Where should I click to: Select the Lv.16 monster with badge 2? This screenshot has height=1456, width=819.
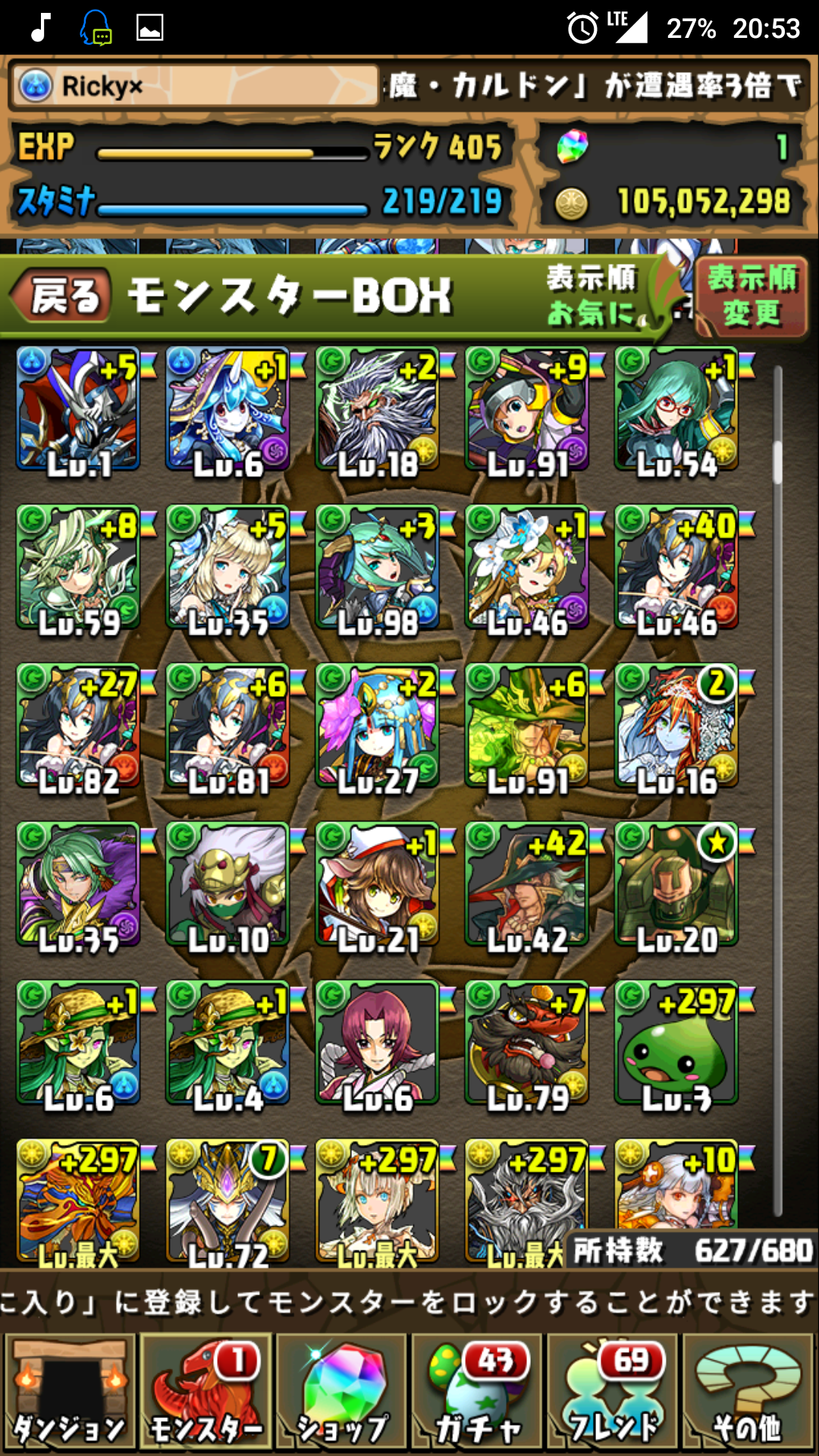676,726
